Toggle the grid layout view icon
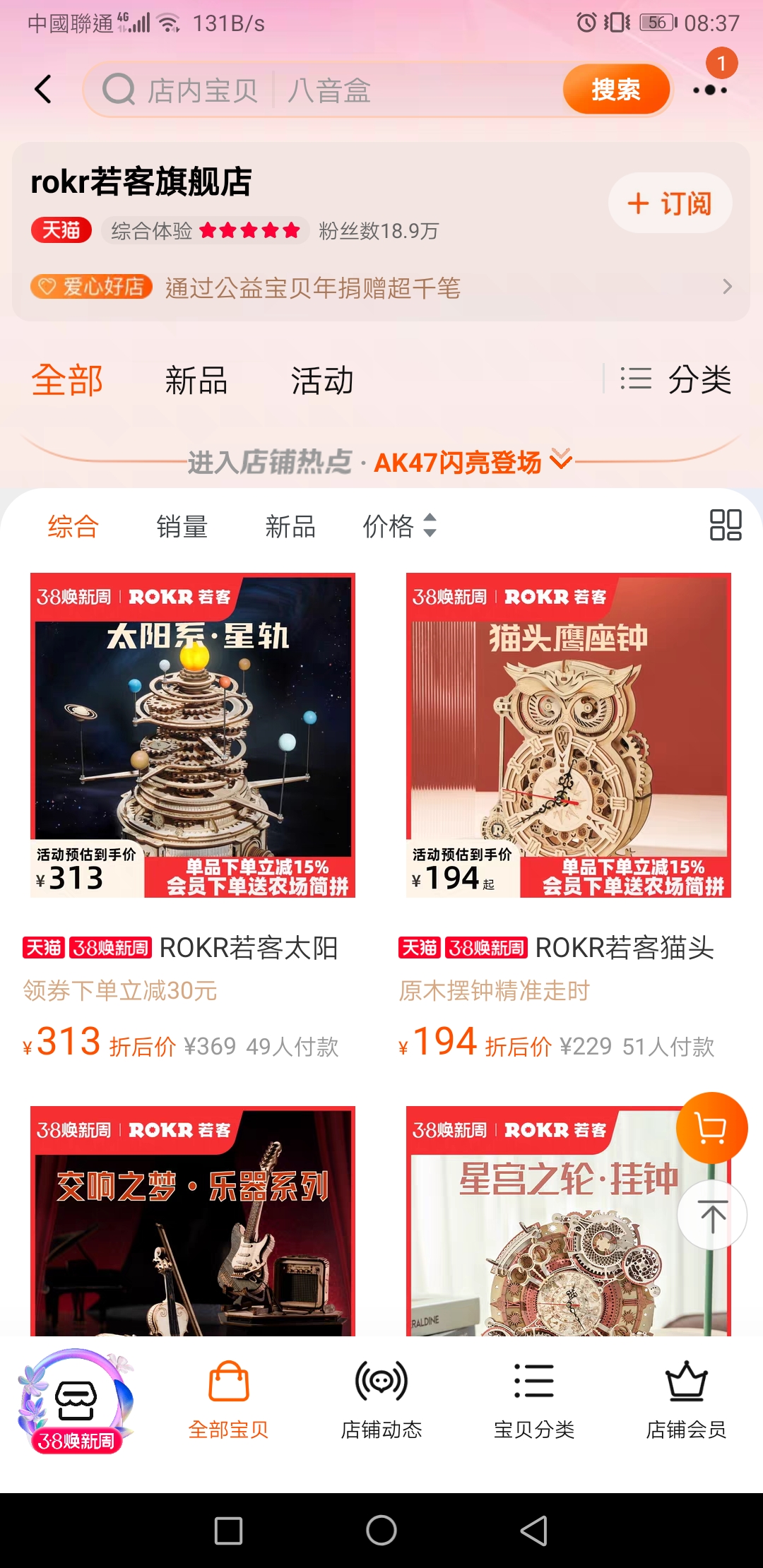The width and height of the screenshot is (763, 1568). pos(725,525)
